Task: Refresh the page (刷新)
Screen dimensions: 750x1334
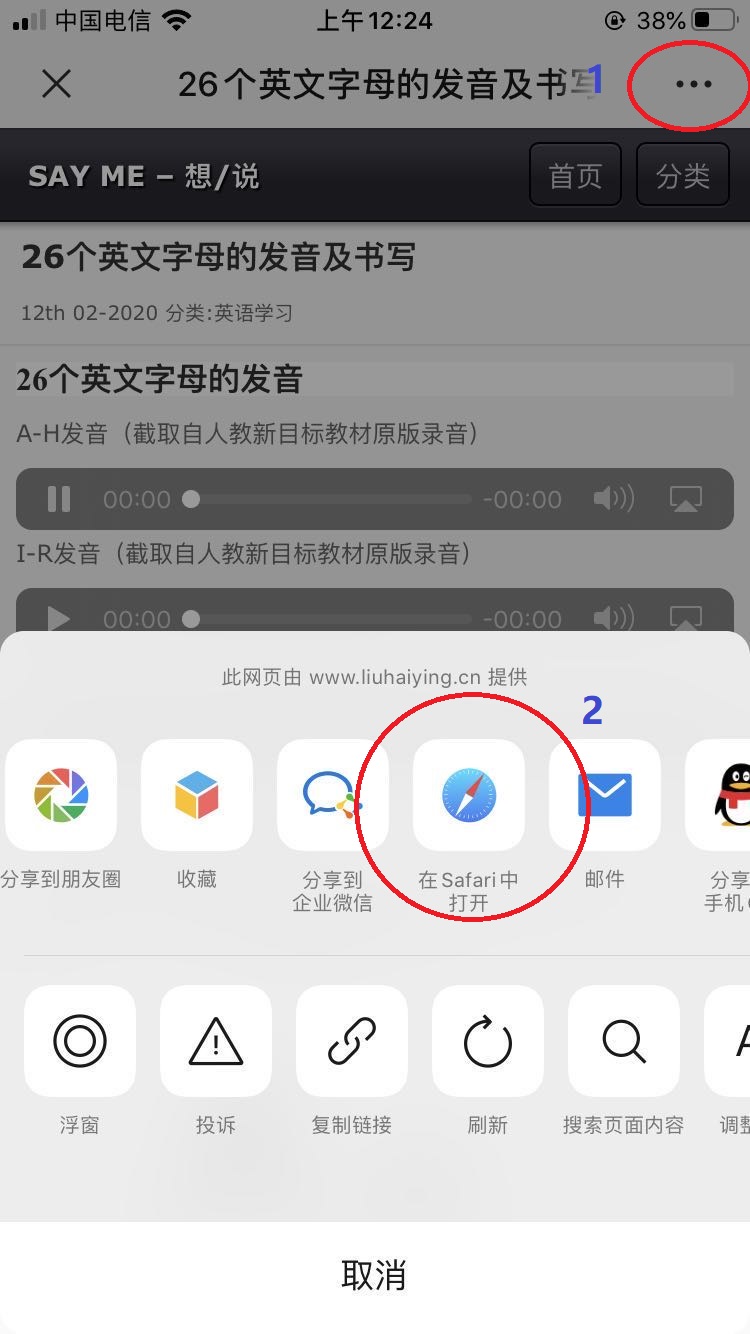Action: [x=488, y=1041]
